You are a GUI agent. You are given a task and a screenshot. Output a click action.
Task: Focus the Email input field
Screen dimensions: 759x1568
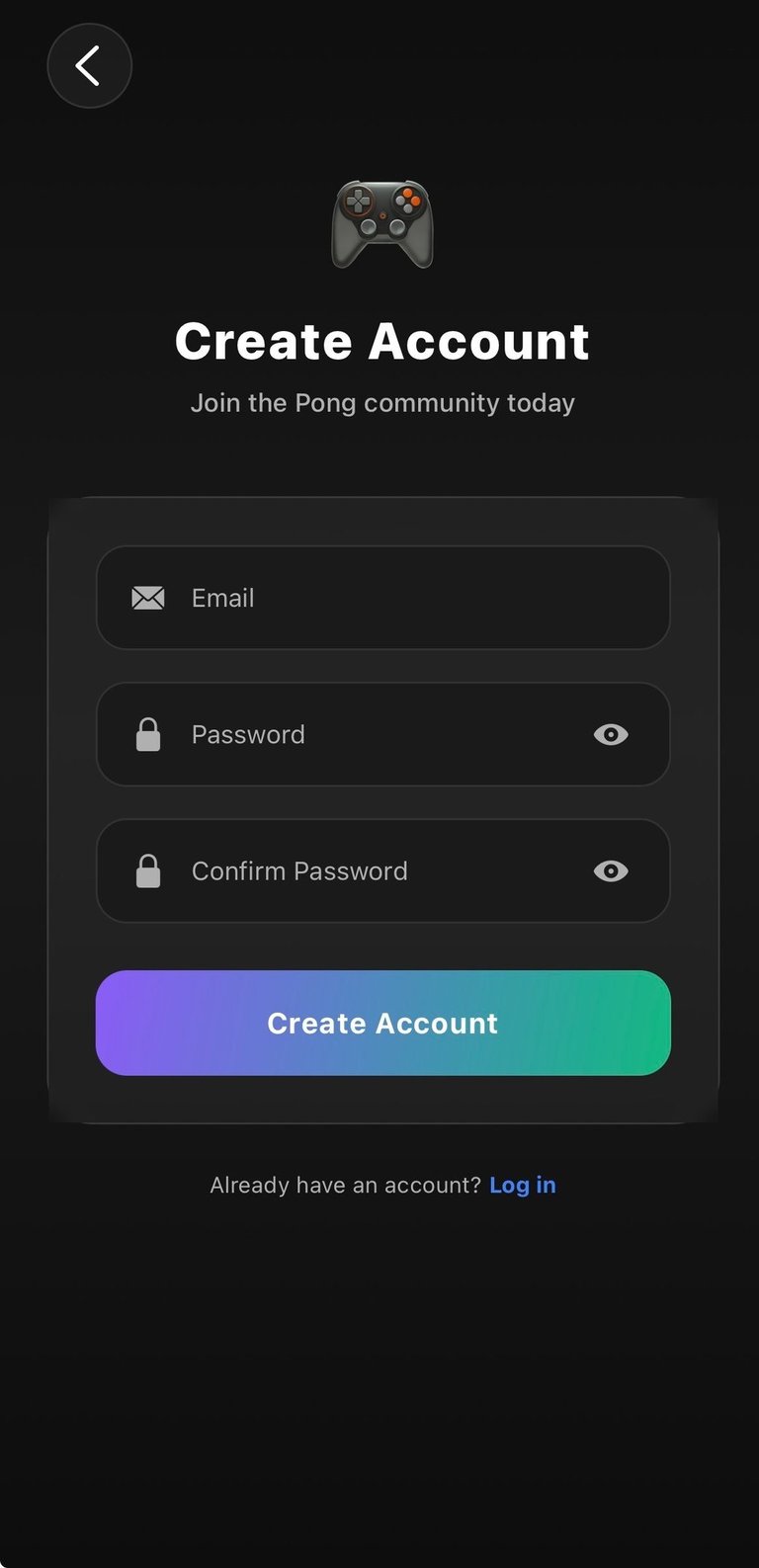(x=395, y=598)
